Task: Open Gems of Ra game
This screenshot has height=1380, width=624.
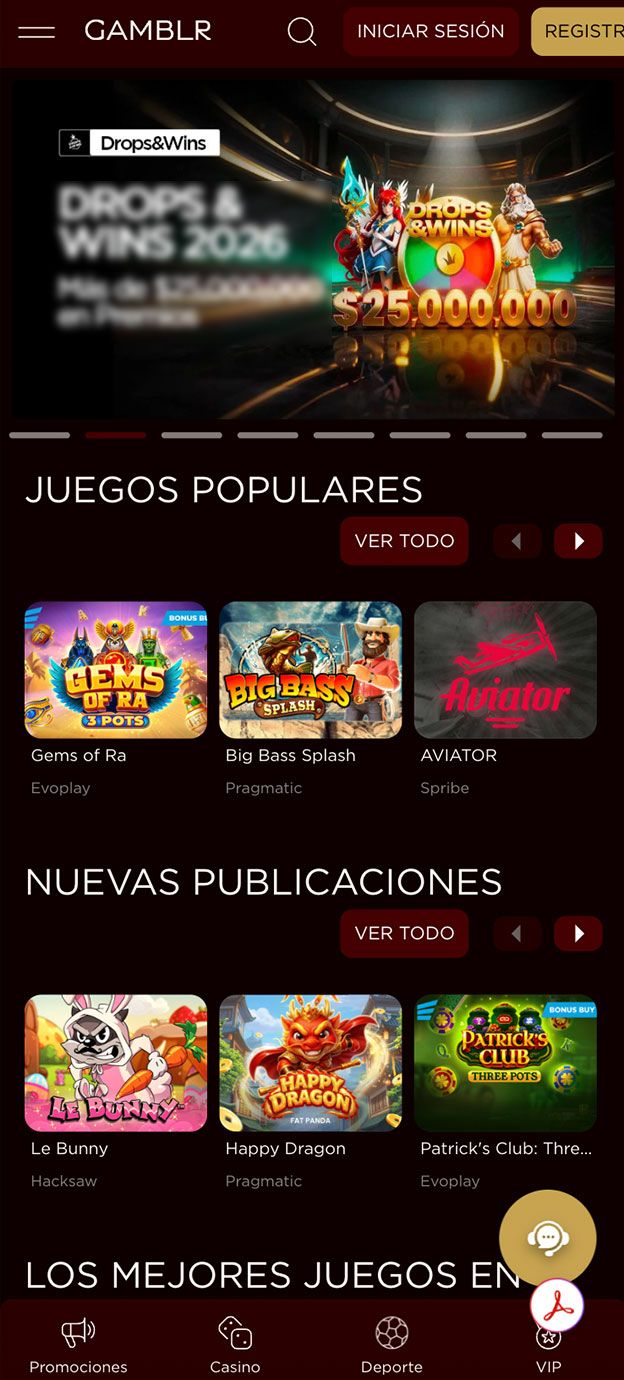Action: point(116,670)
